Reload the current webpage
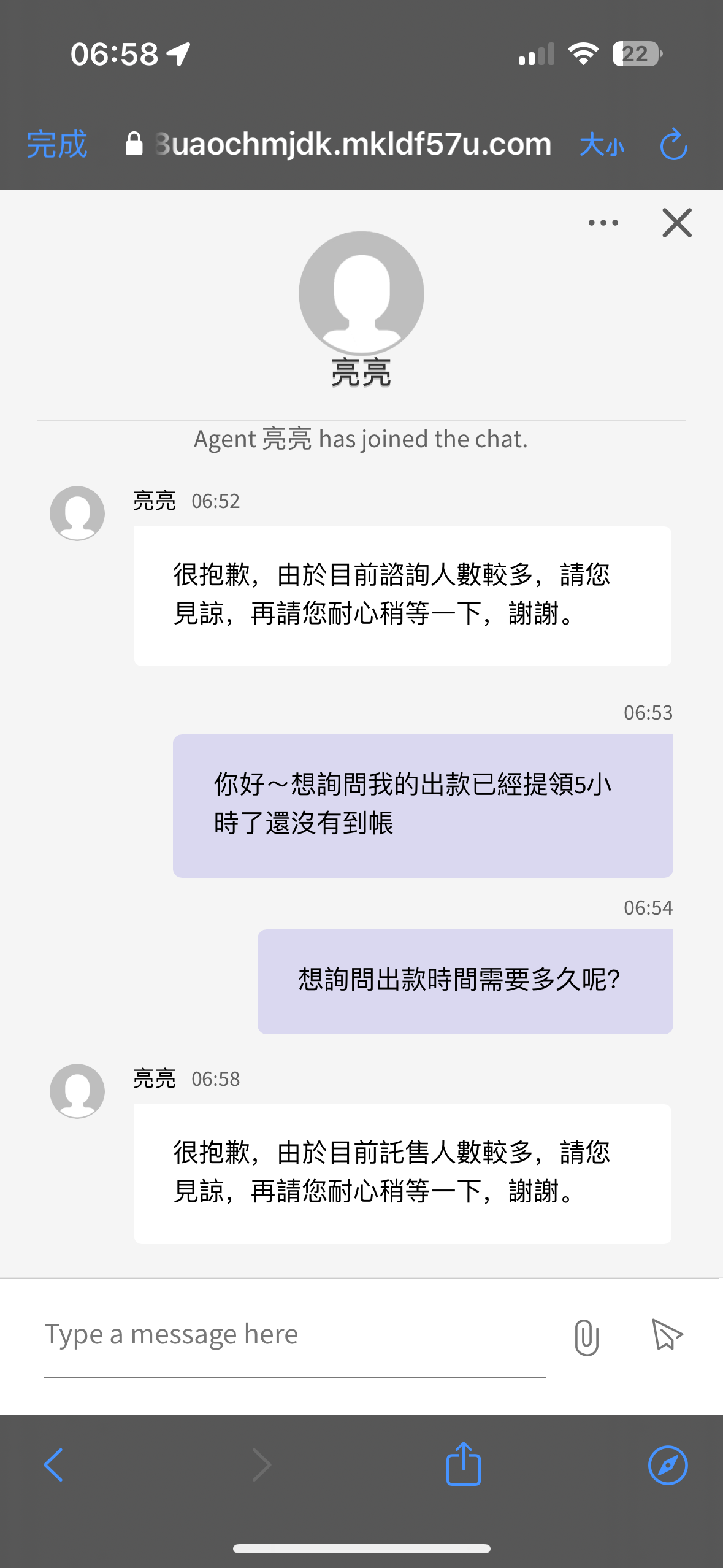The height and width of the screenshot is (1568, 723). coord(673,145)
